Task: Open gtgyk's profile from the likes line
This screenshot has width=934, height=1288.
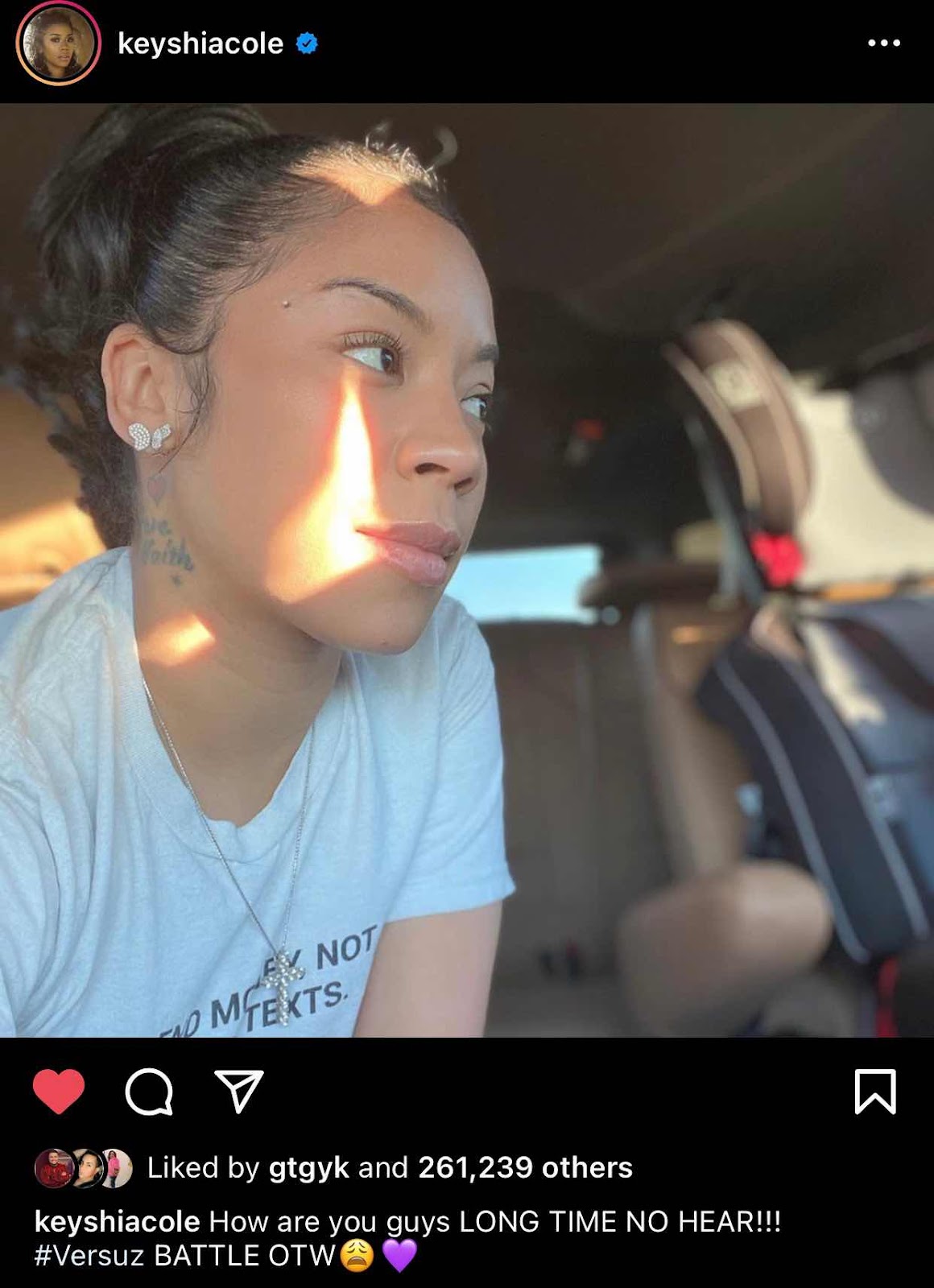Action: 309,1167
